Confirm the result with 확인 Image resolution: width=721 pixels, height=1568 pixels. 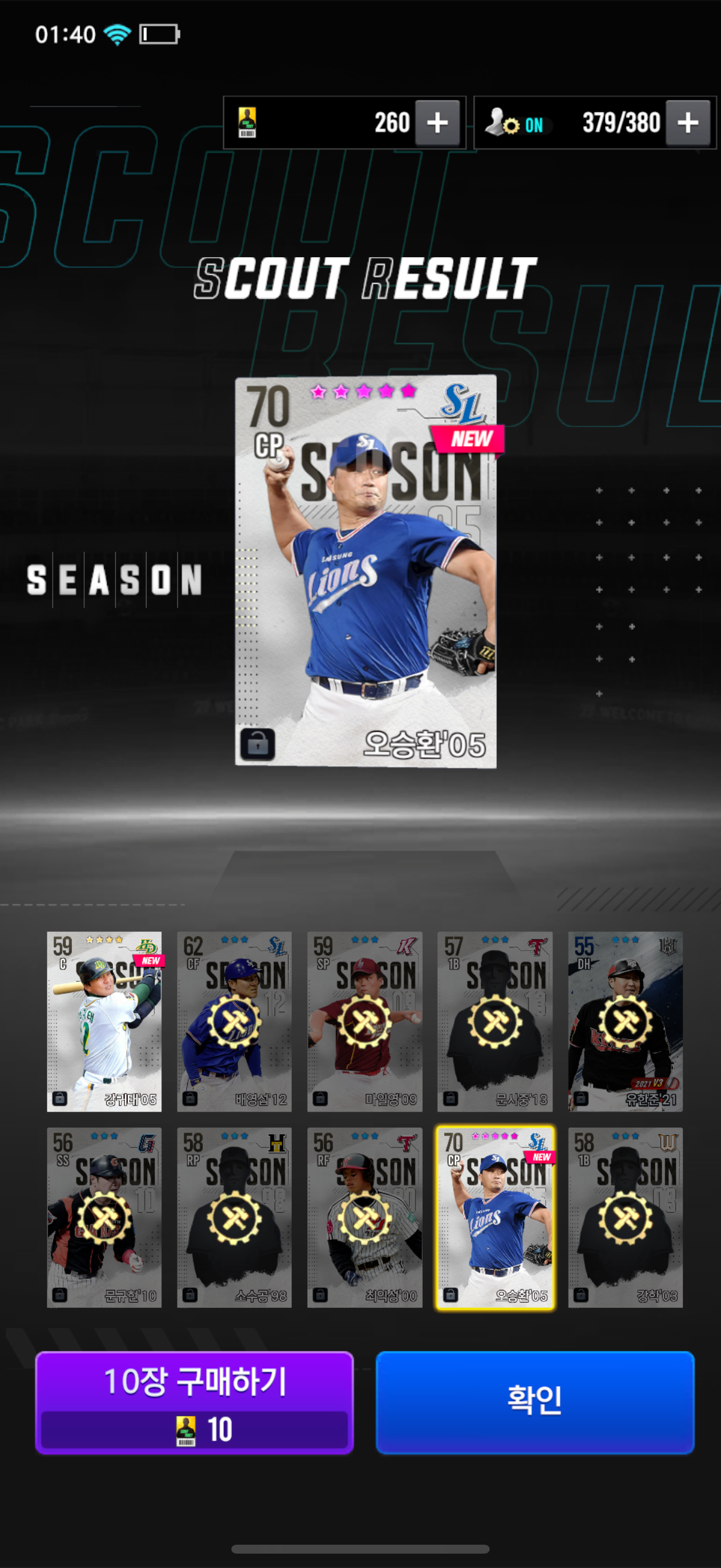(535, 1402)
